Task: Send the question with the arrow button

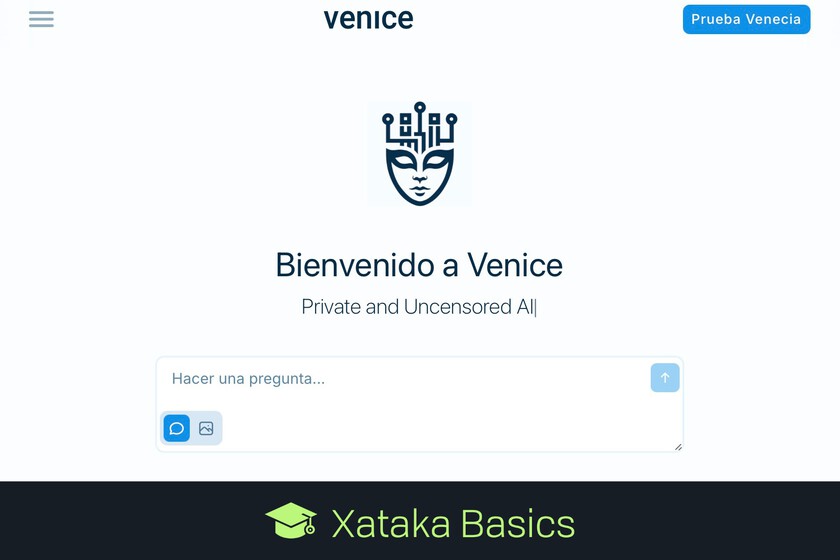Action: pyautogui.click(x=665, y=378)
